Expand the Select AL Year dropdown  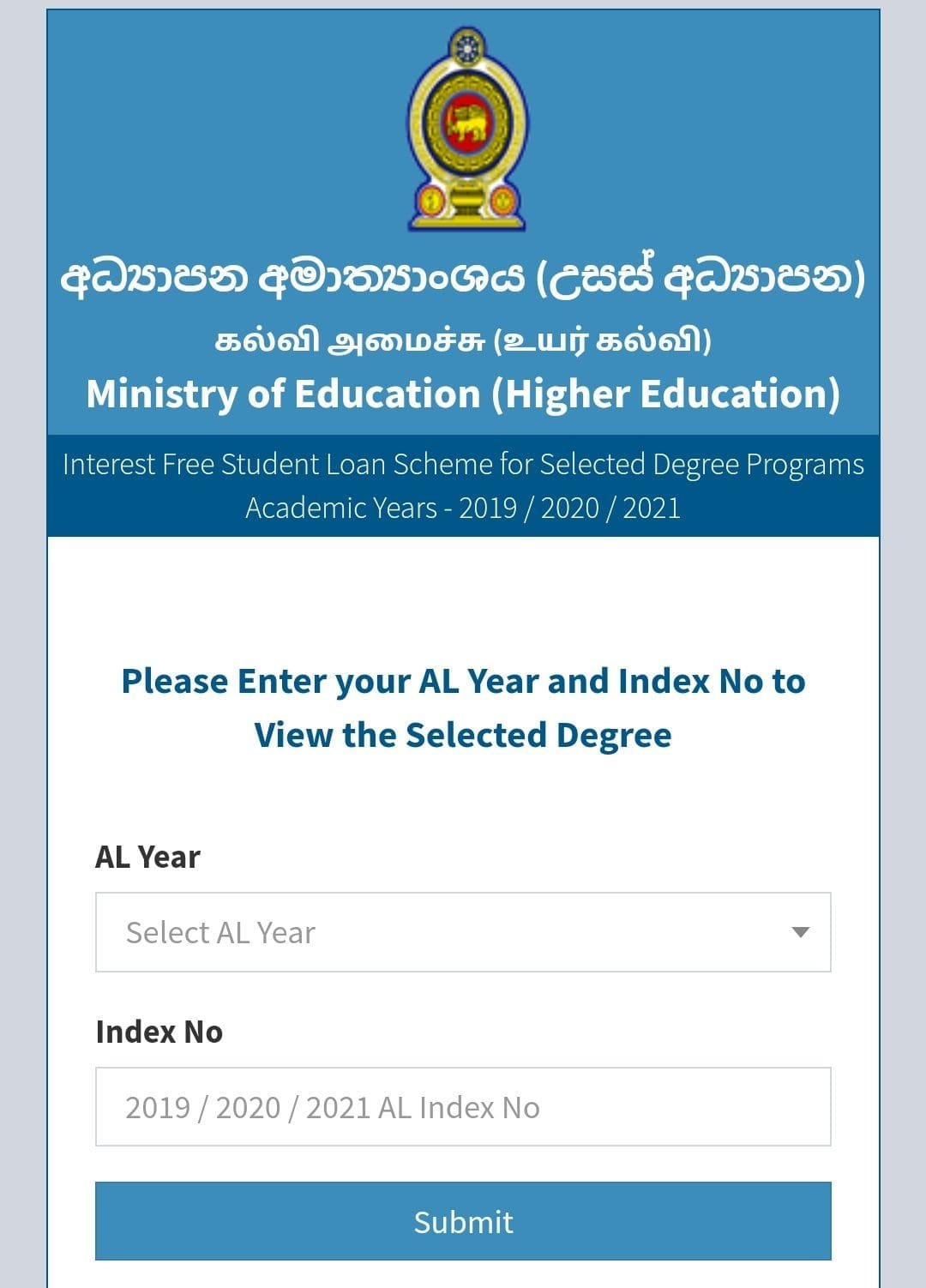463,932
